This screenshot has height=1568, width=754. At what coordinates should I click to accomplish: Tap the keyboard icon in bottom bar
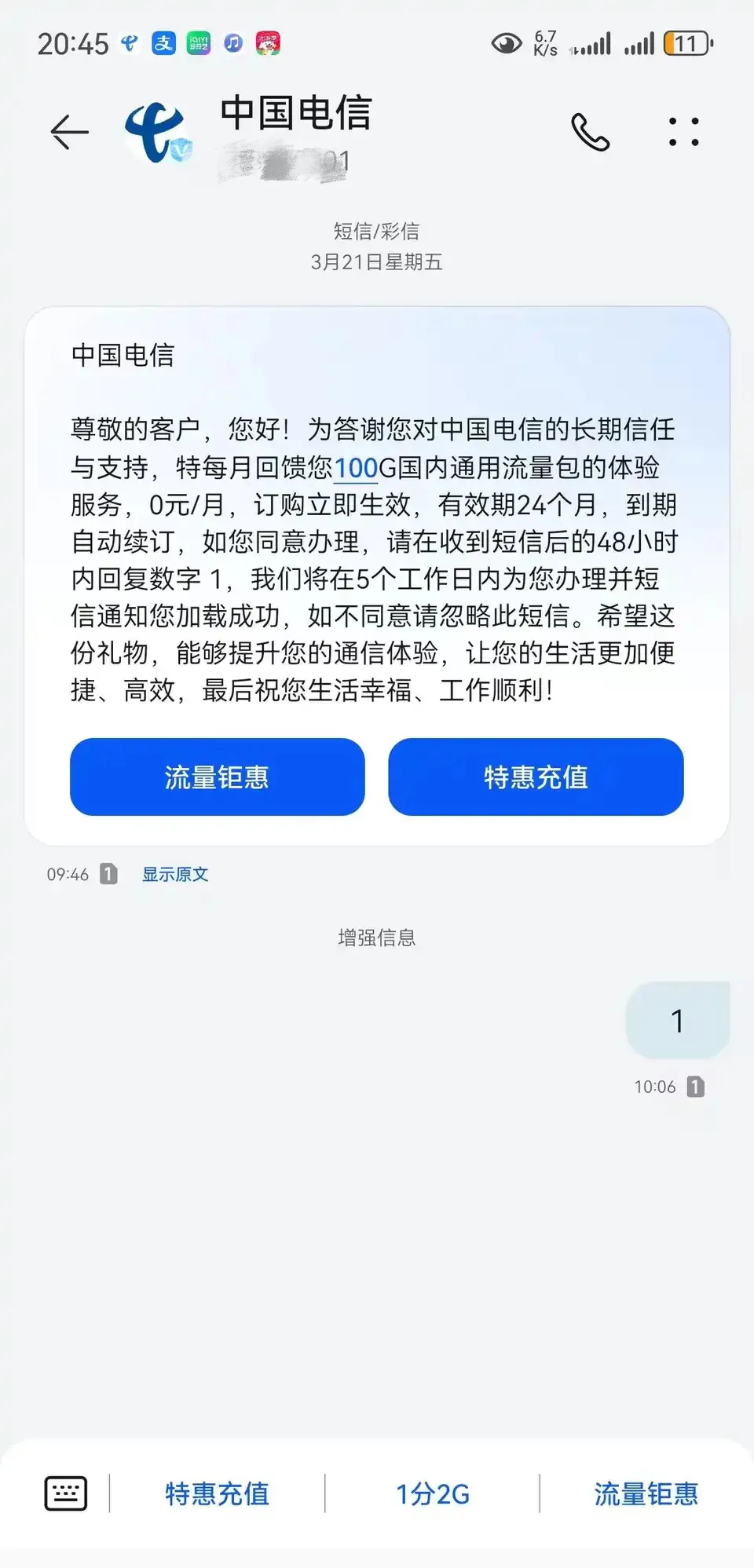(x=65, y=1493)
